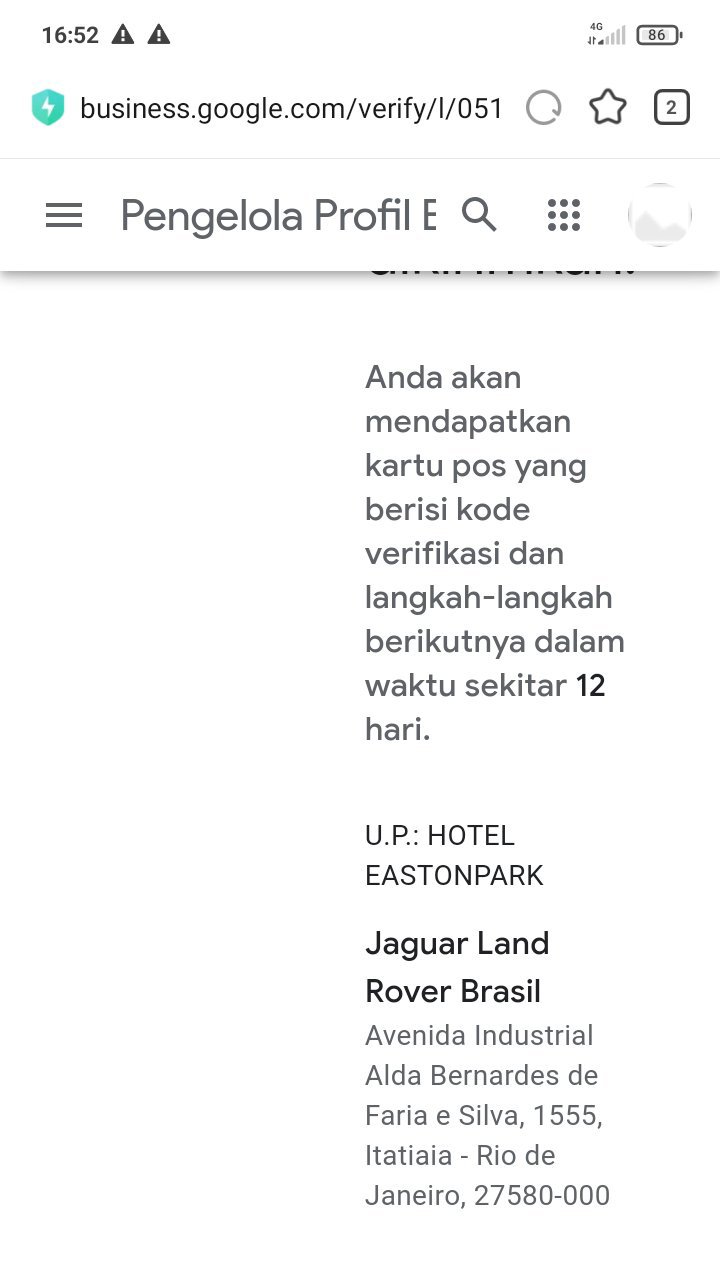Open the browser tab switcher
The width and height of the screenshot is (720, 1280).
click(671, 108)
